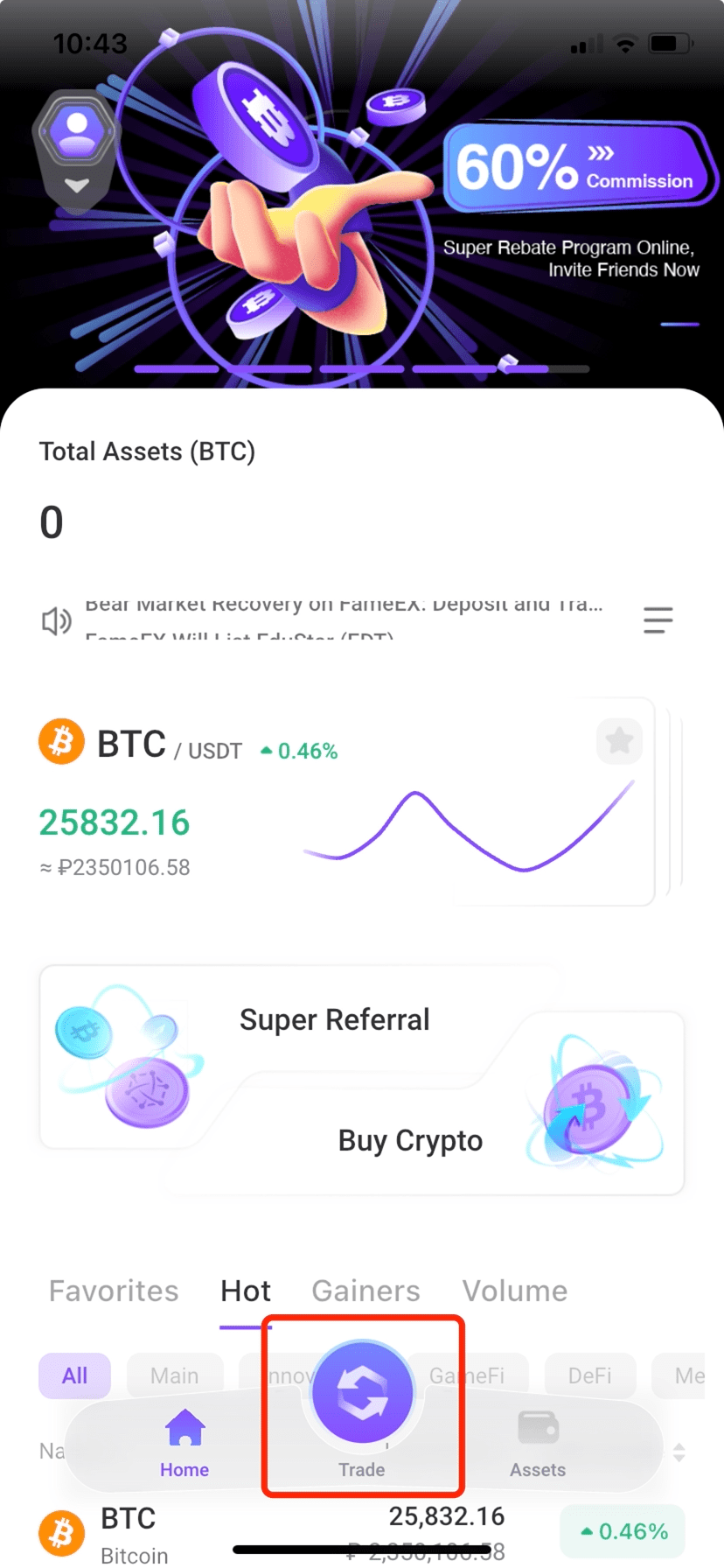Switch to the Volume tab
The width and height of the screenshot is (724, 1568).
(515, 1291)
